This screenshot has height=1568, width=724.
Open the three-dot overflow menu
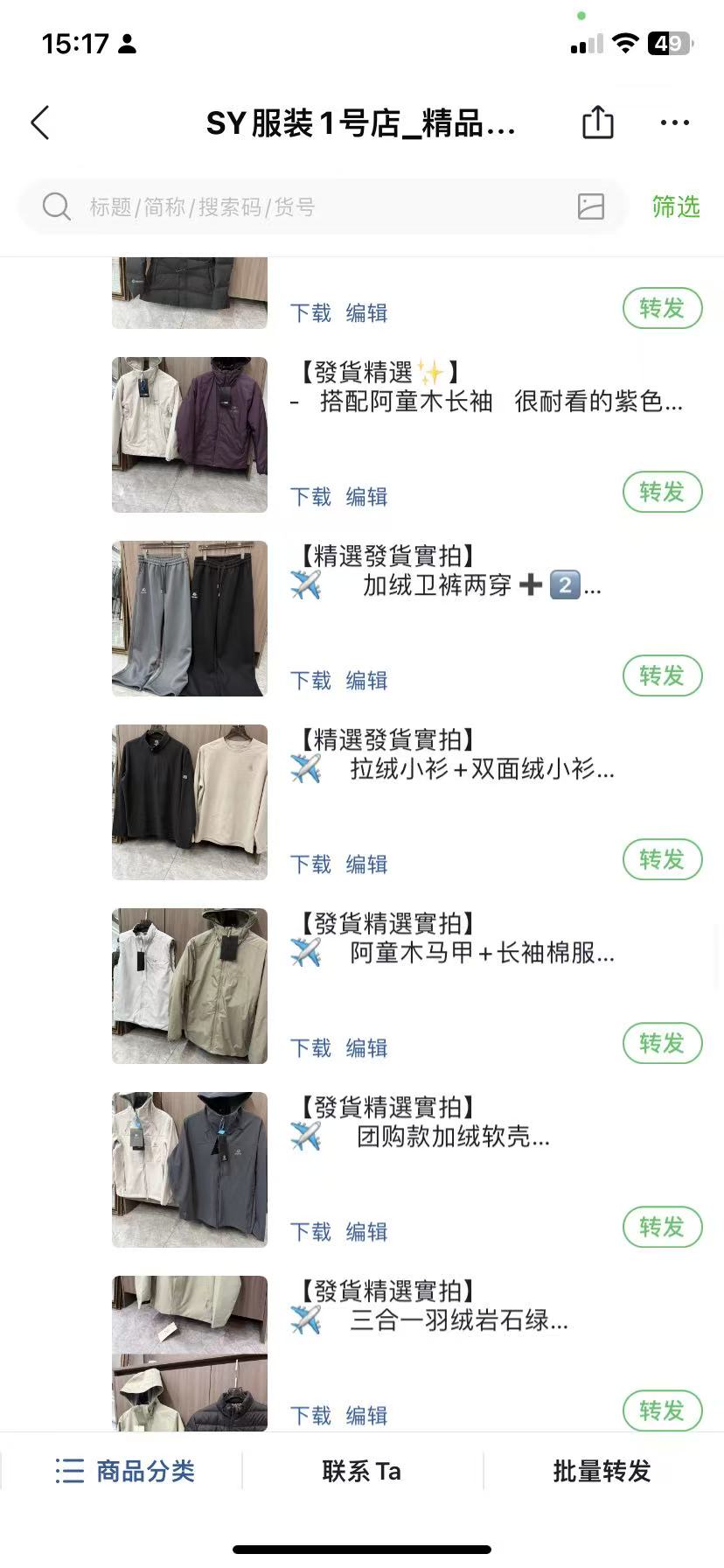coord(674,122)
